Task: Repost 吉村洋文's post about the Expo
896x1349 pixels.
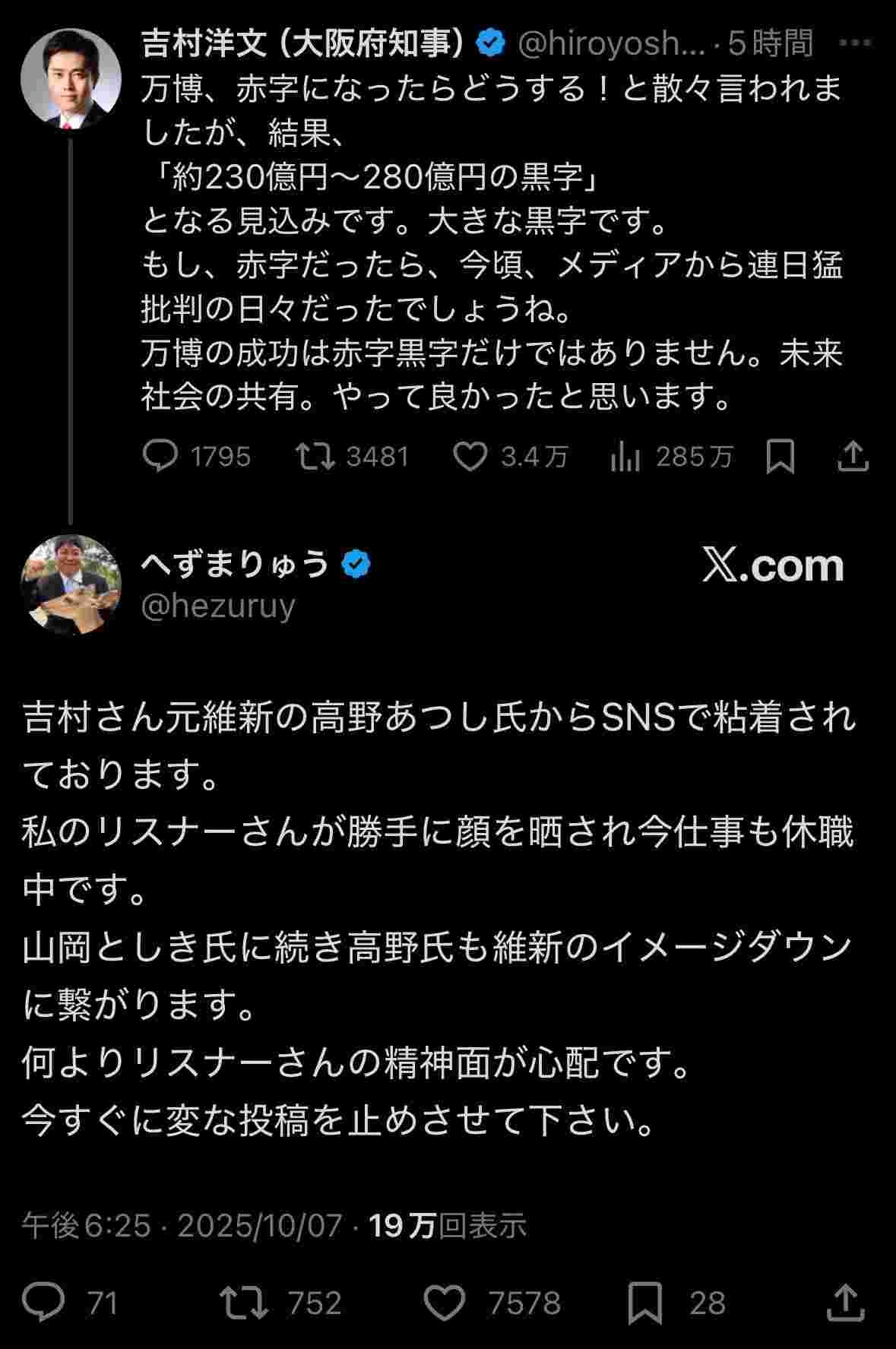Action: coord(315,457)
